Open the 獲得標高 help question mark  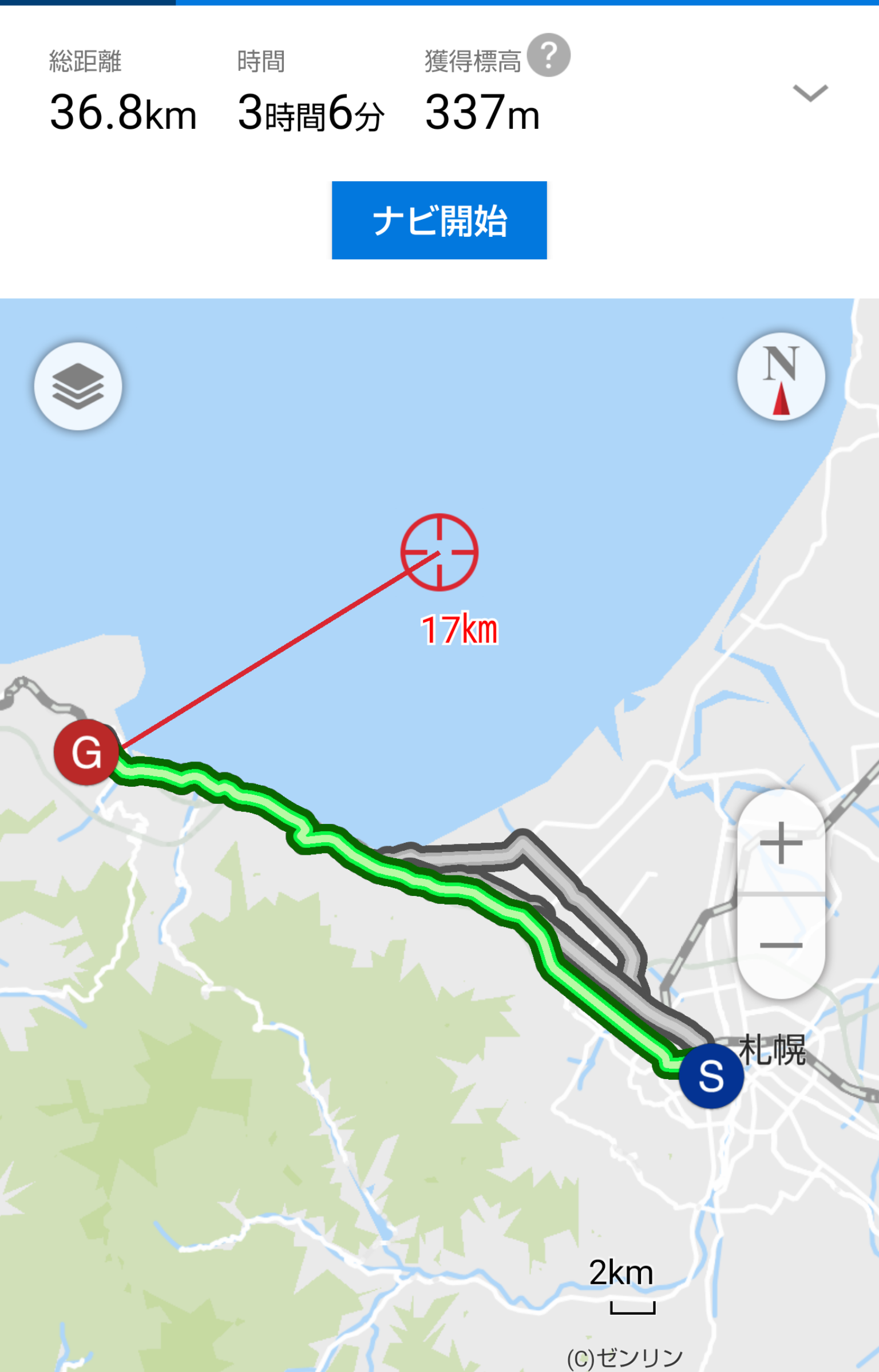coord(548,55)
